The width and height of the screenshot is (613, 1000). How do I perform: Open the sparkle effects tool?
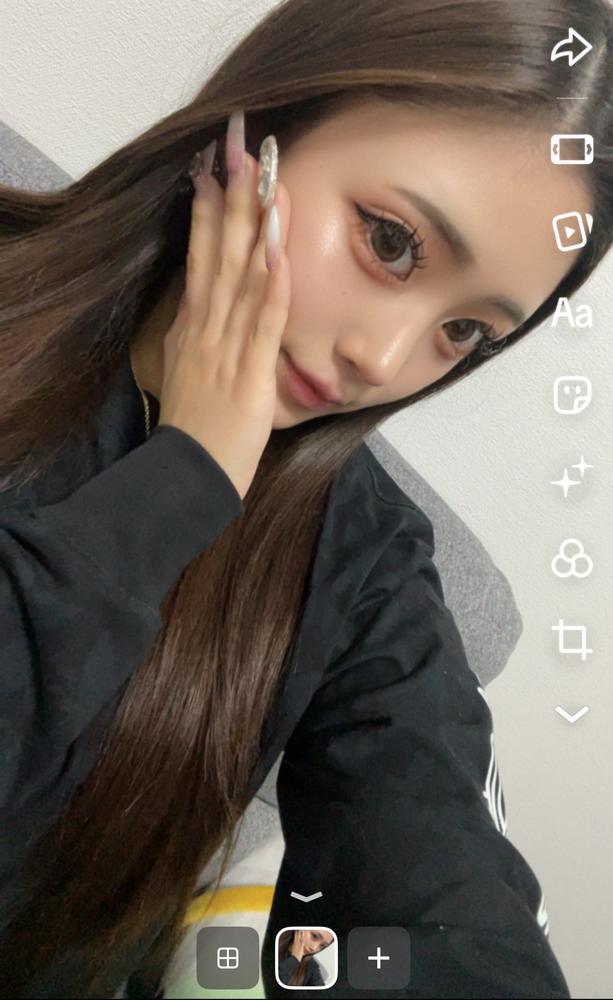point(572,478)
